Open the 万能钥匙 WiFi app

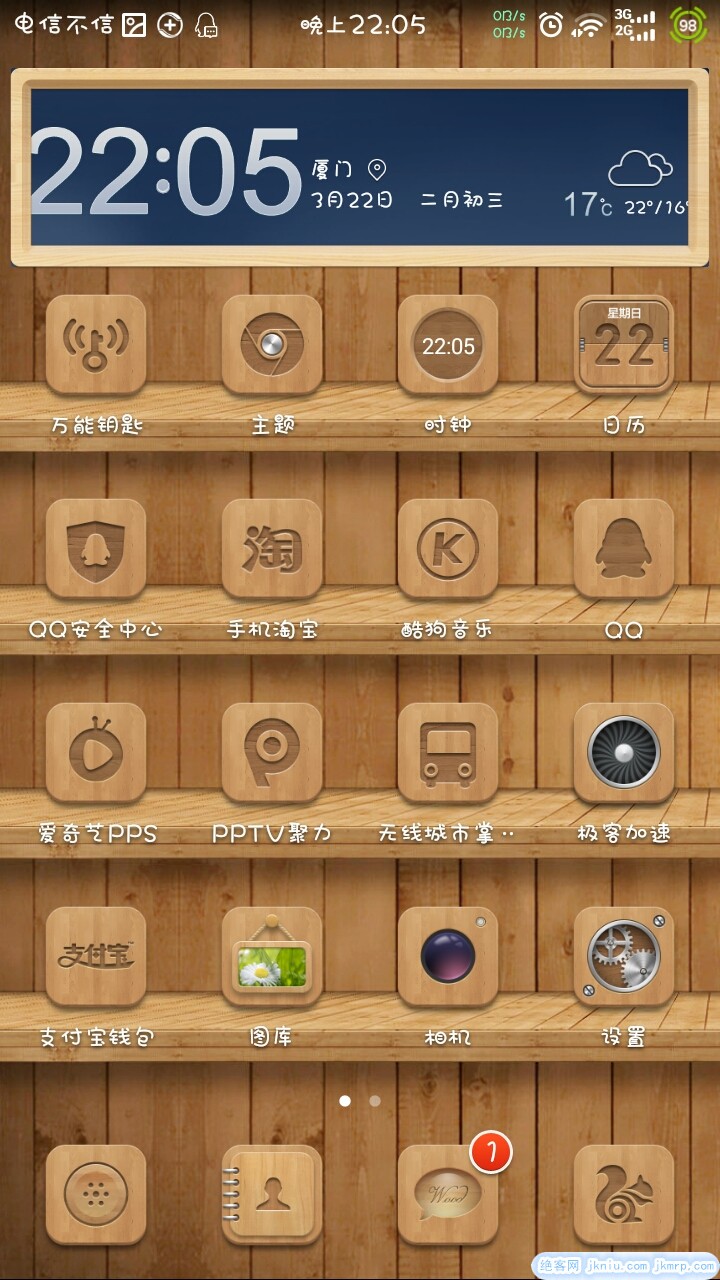pos(96,345)
